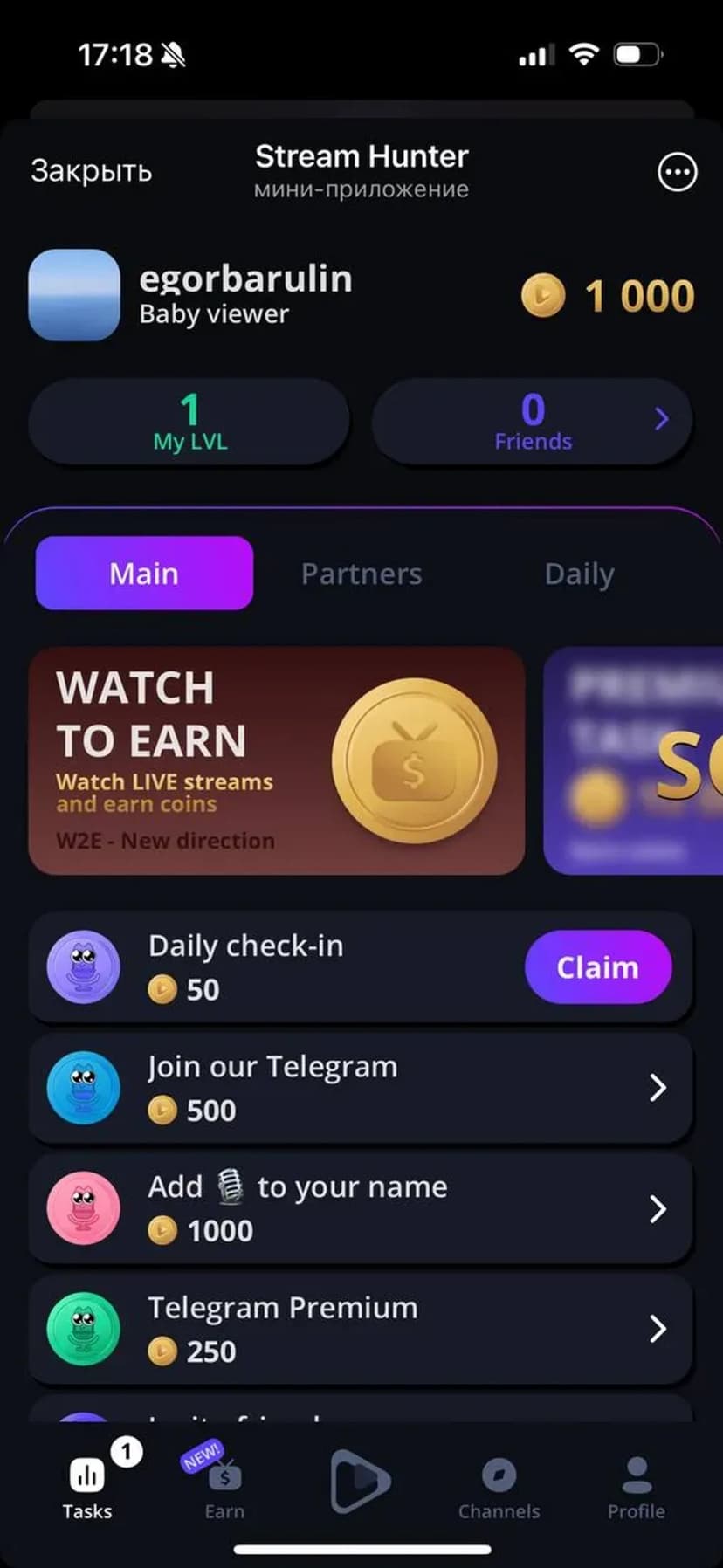Image resolution: width=723 pixels, height=1568 pixels.
Task: Select the Tasks section in bottom bar
Action: (x=87, y=1486)
